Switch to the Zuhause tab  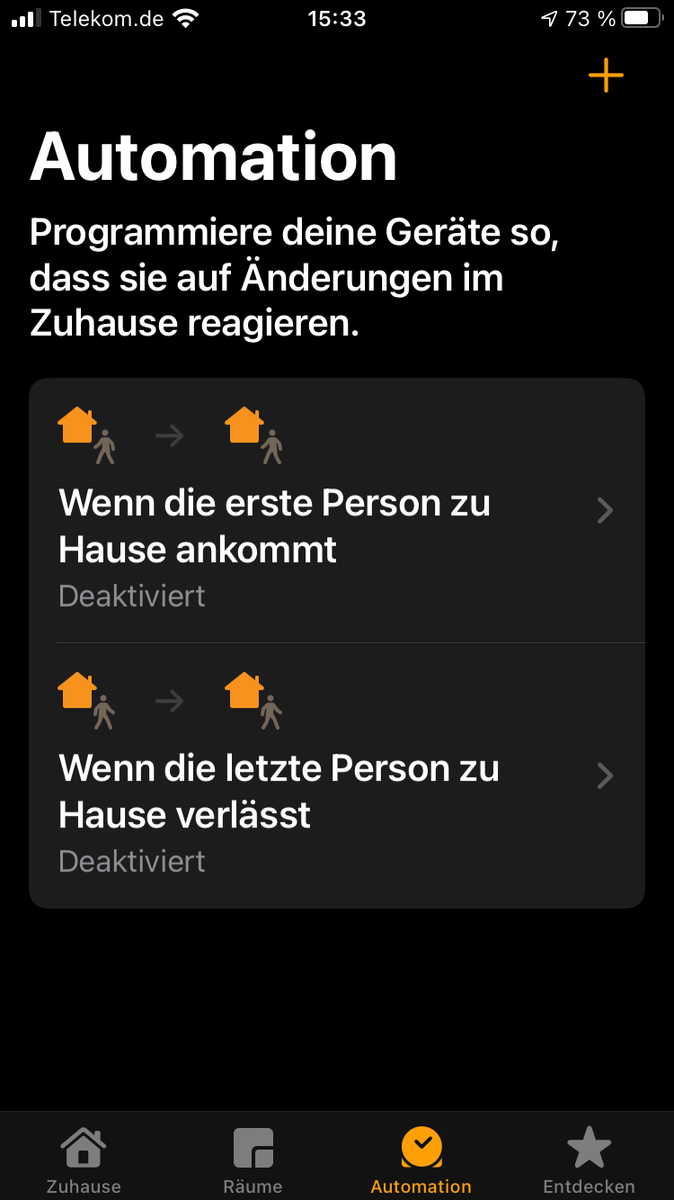tap(84, 1159)
